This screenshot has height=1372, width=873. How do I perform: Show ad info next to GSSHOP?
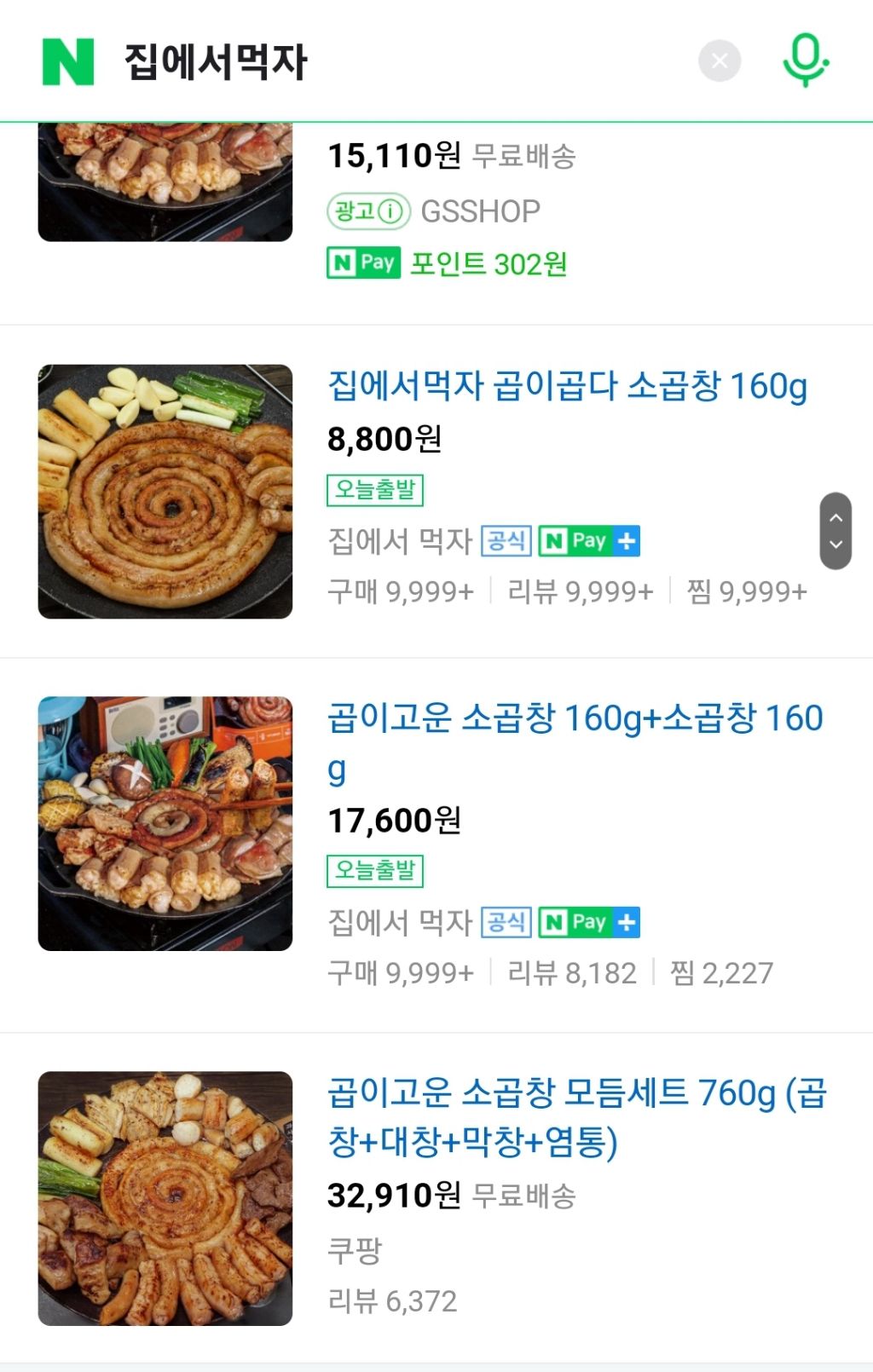coord(369,211)
